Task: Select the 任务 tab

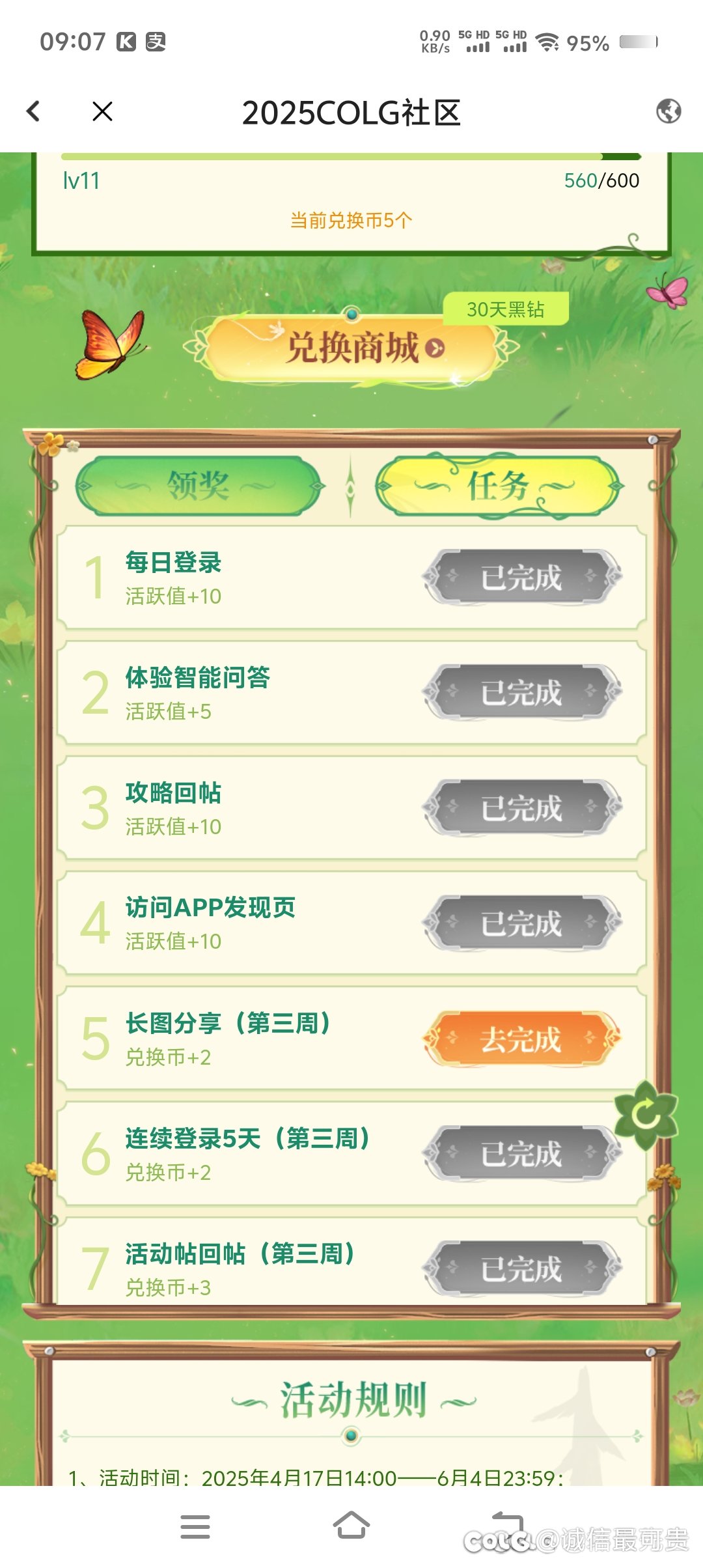Action: pos(497,486)
